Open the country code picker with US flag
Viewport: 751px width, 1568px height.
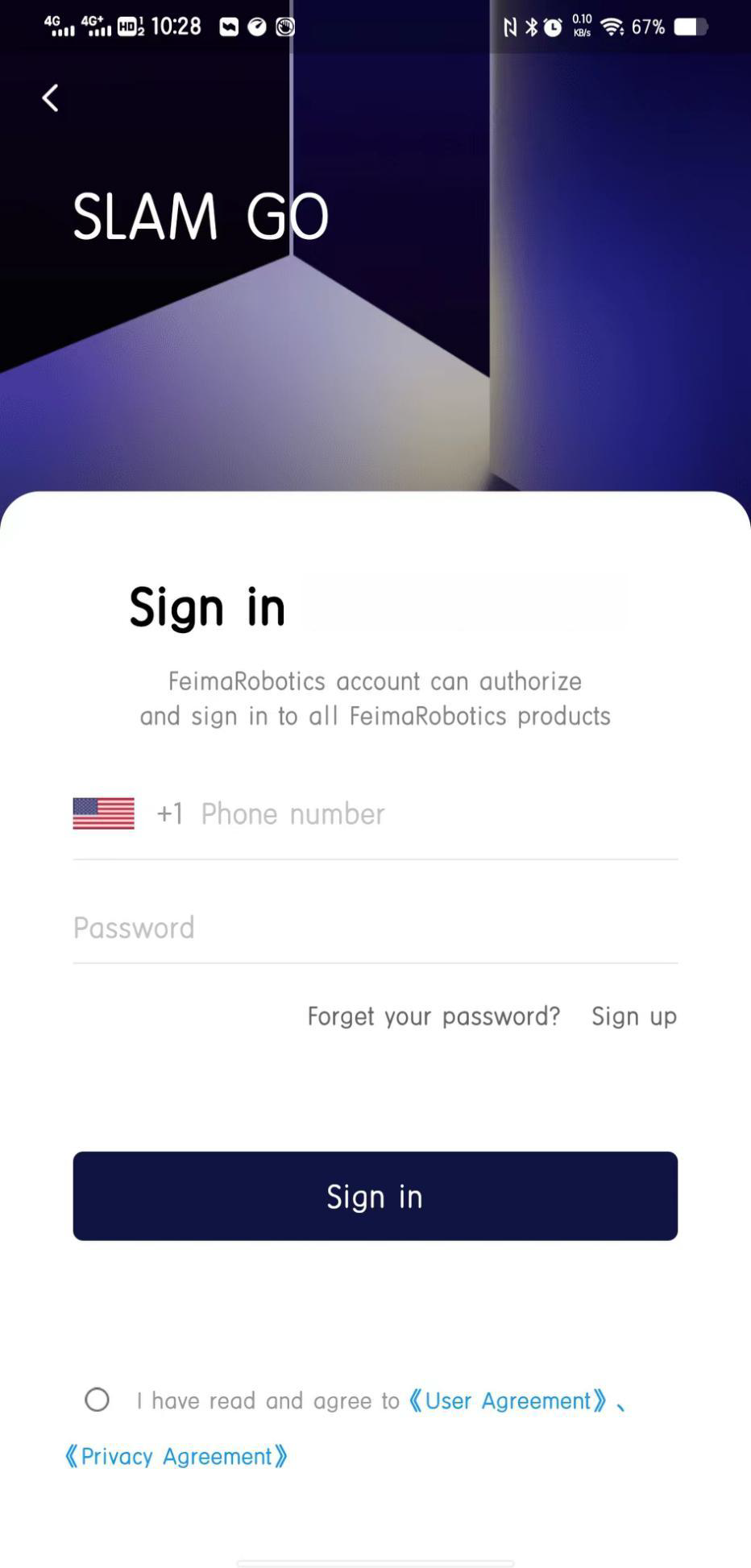pos(104,813)
